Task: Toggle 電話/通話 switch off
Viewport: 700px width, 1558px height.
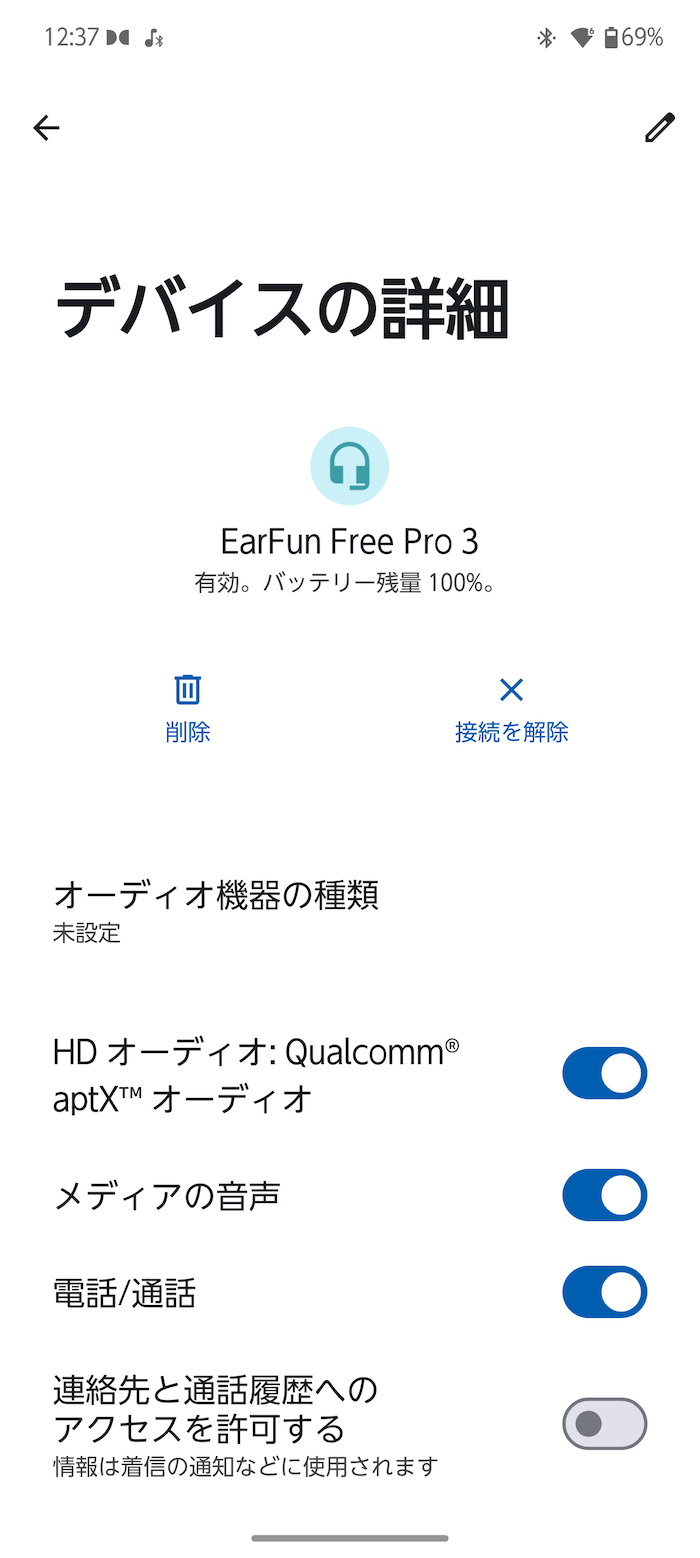Action: (604, 1292)
